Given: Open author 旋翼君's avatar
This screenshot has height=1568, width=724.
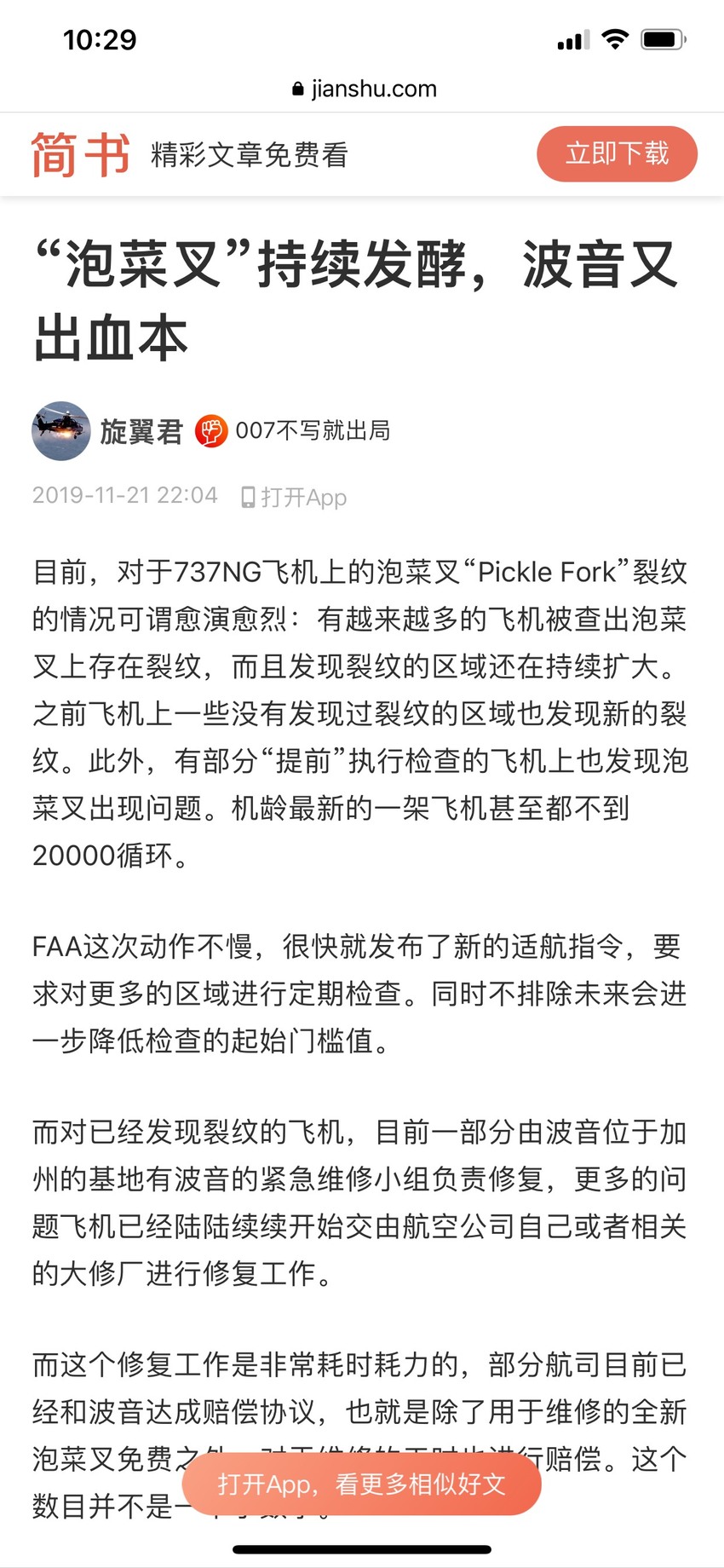Looking at the screenshot, I should tap(61, 431).
